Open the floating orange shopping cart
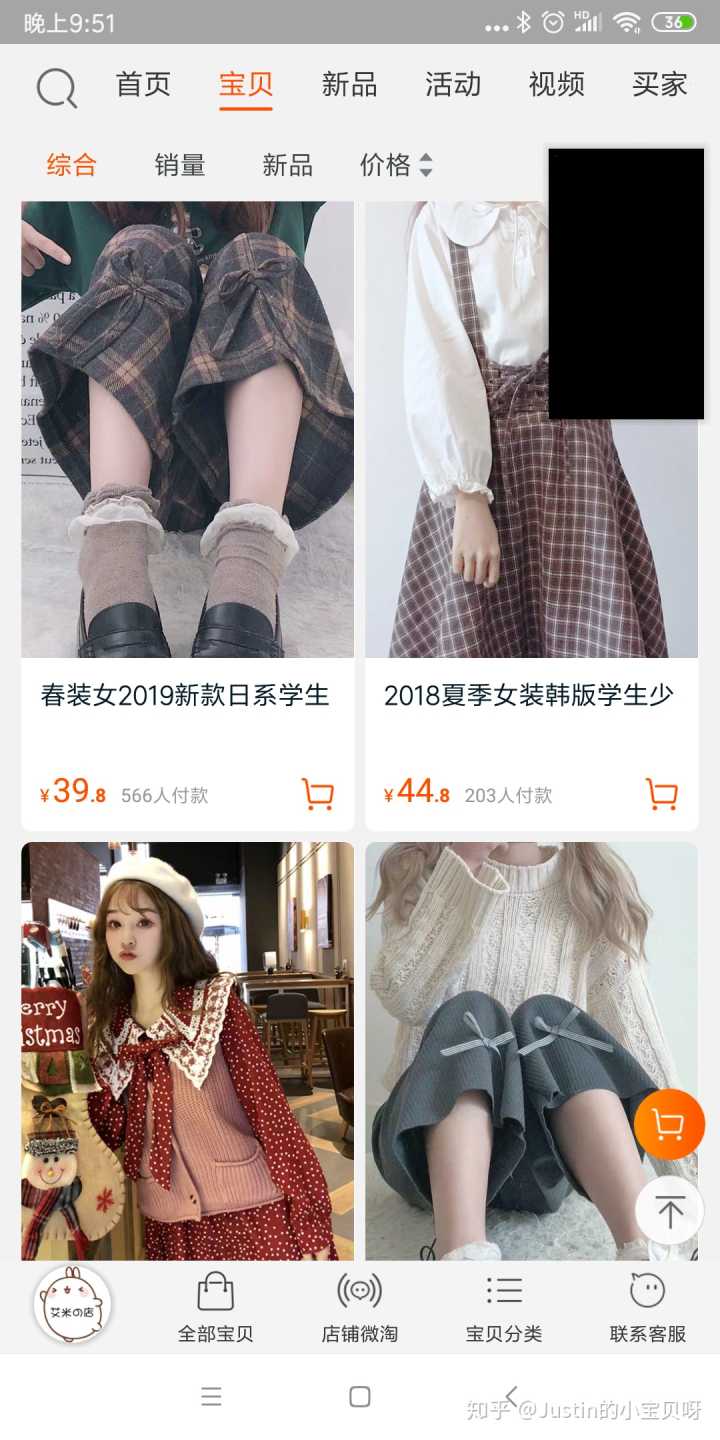Viewport: 720px width, 1440px height. tap(669, 1125)
